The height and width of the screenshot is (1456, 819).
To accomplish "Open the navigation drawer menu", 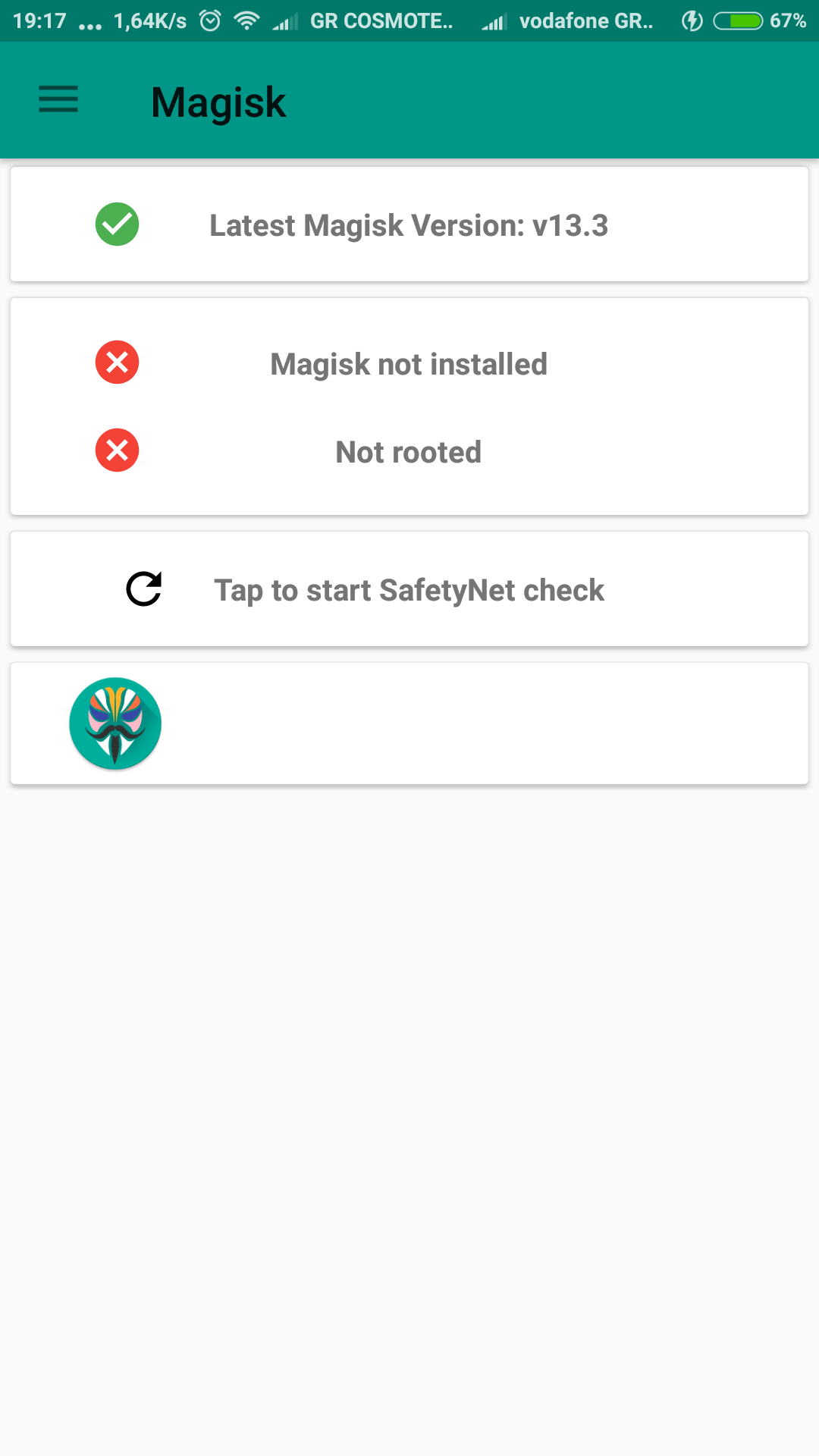I will click(58, 99).
